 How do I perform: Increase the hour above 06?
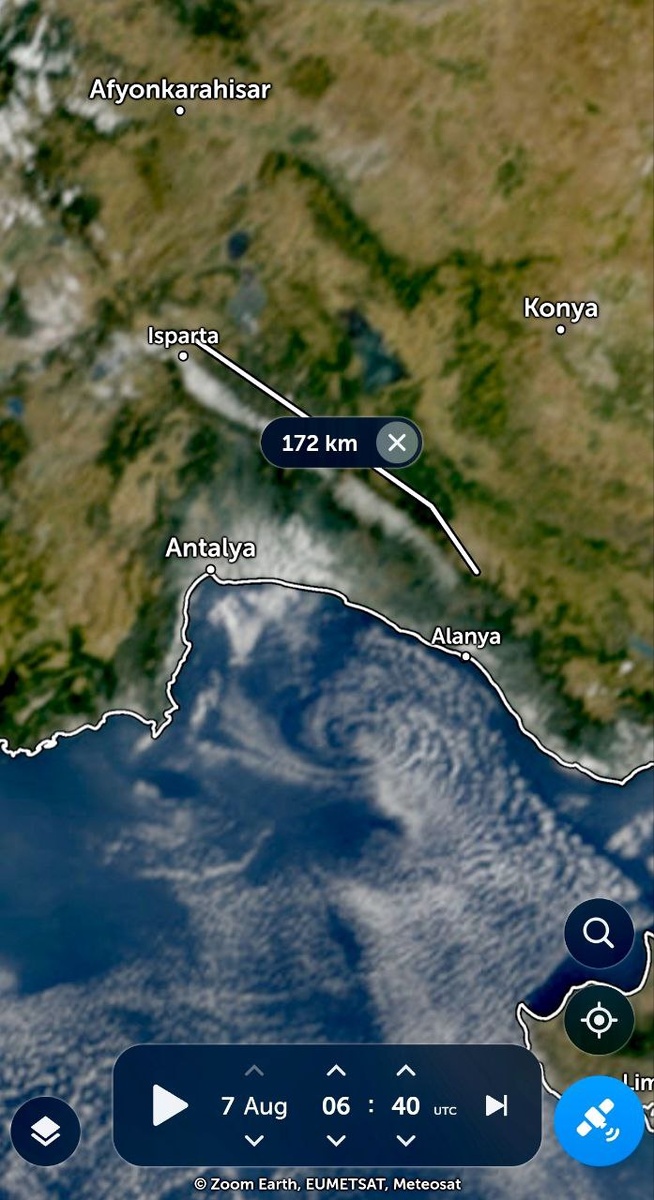pos(336,1071)
